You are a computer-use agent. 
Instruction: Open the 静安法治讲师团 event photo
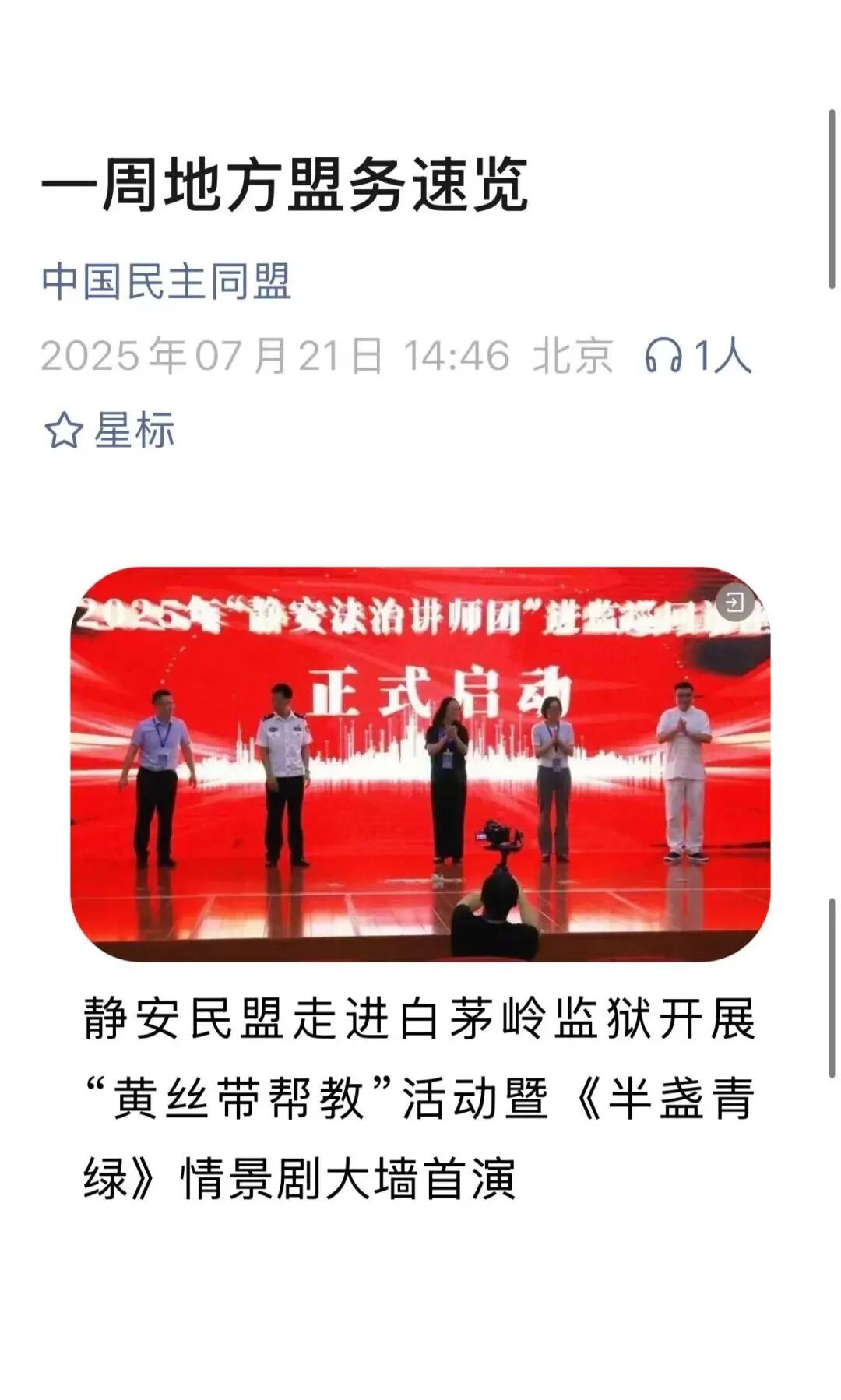(420, 765)
